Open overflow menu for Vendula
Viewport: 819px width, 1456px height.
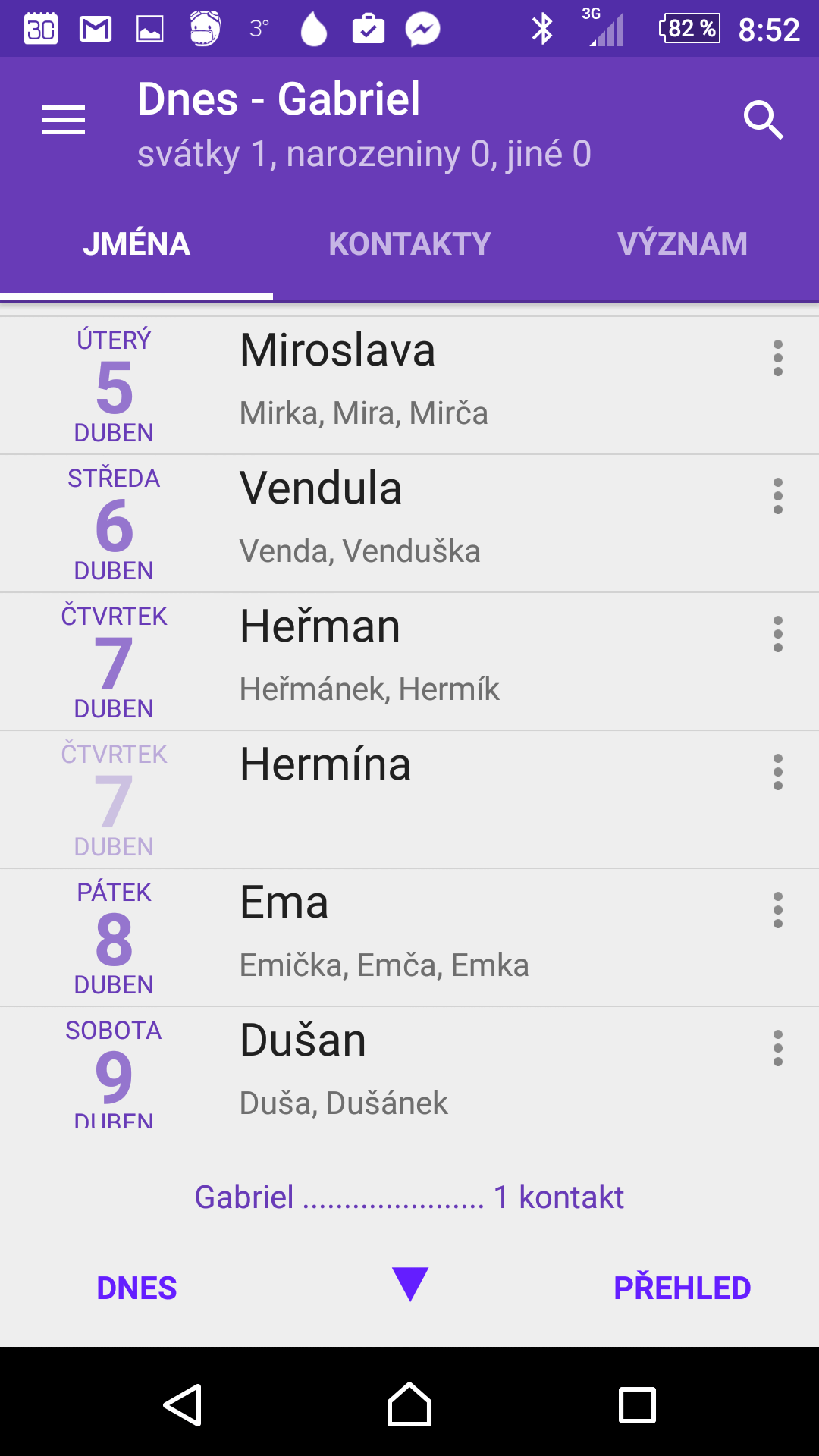777,496
